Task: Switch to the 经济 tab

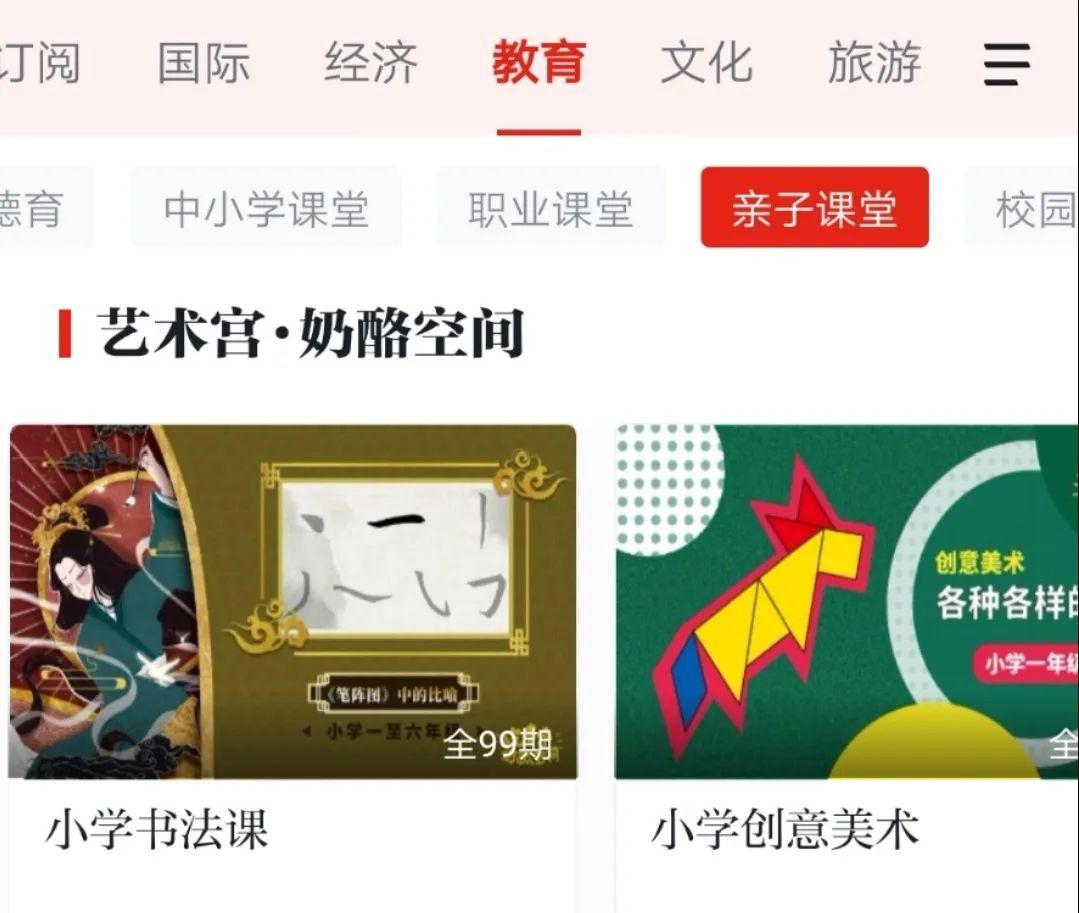Action: point(370,63)
